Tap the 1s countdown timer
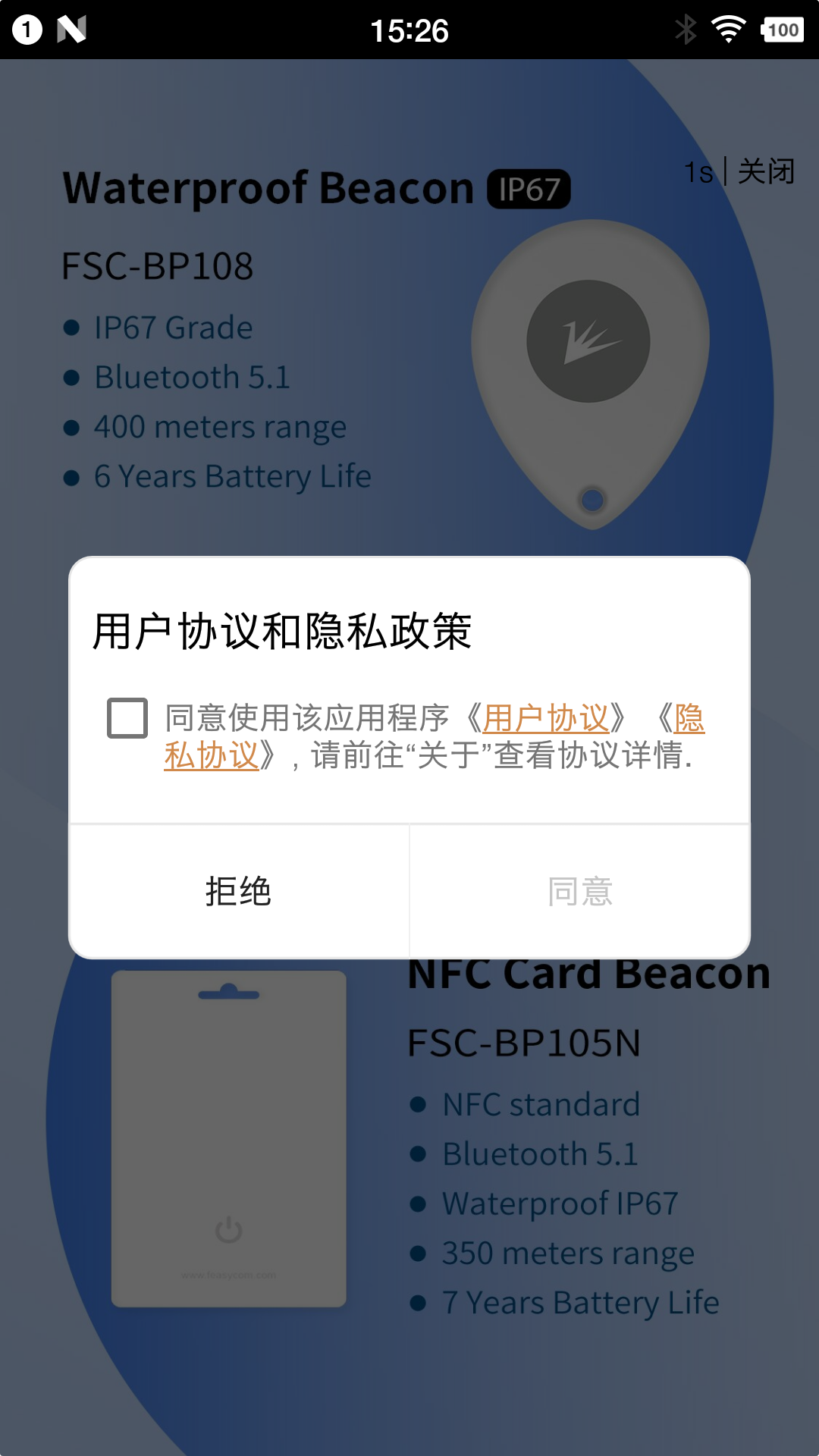819x1456 pixels. click(x=698, y=173)
